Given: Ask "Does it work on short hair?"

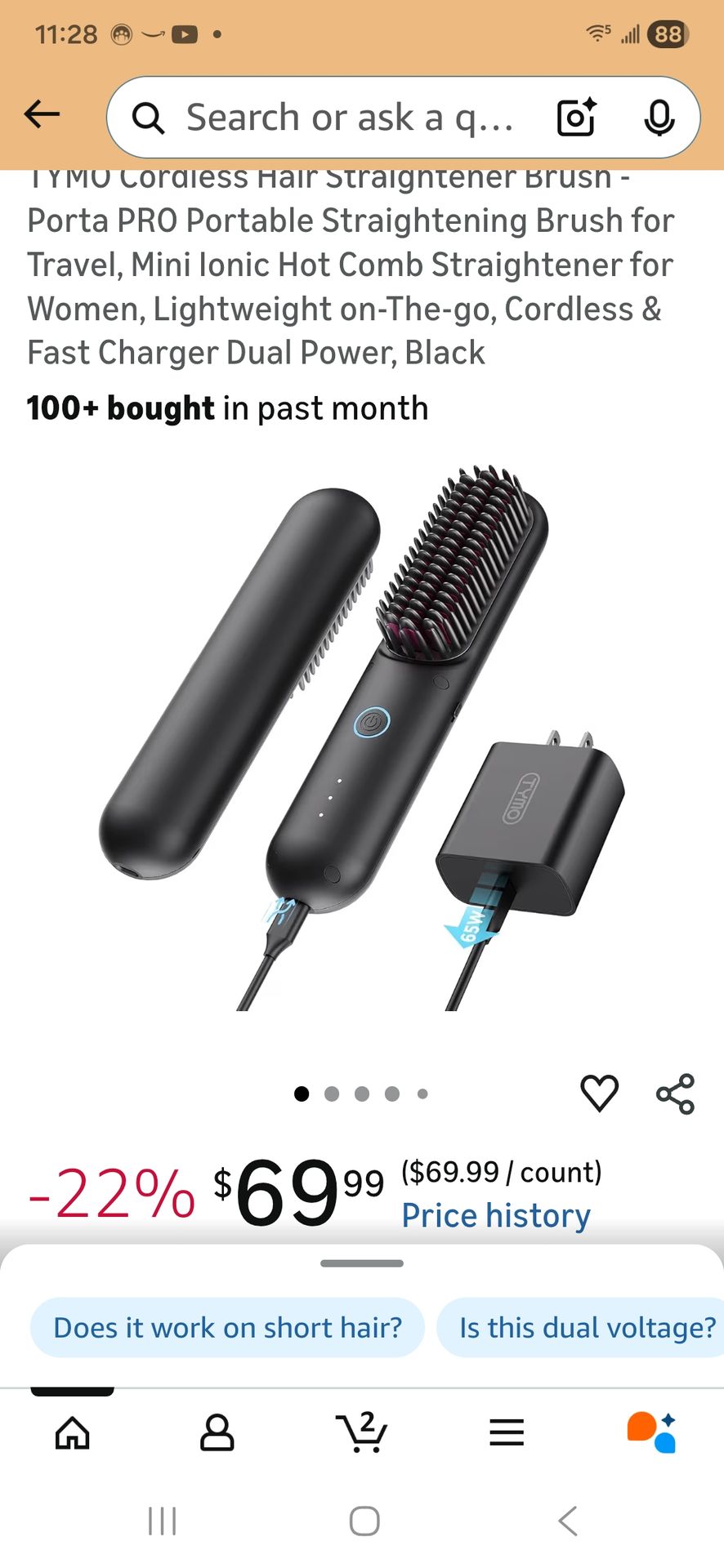Looking at the screenshot, I should (x=227, y=1327).
